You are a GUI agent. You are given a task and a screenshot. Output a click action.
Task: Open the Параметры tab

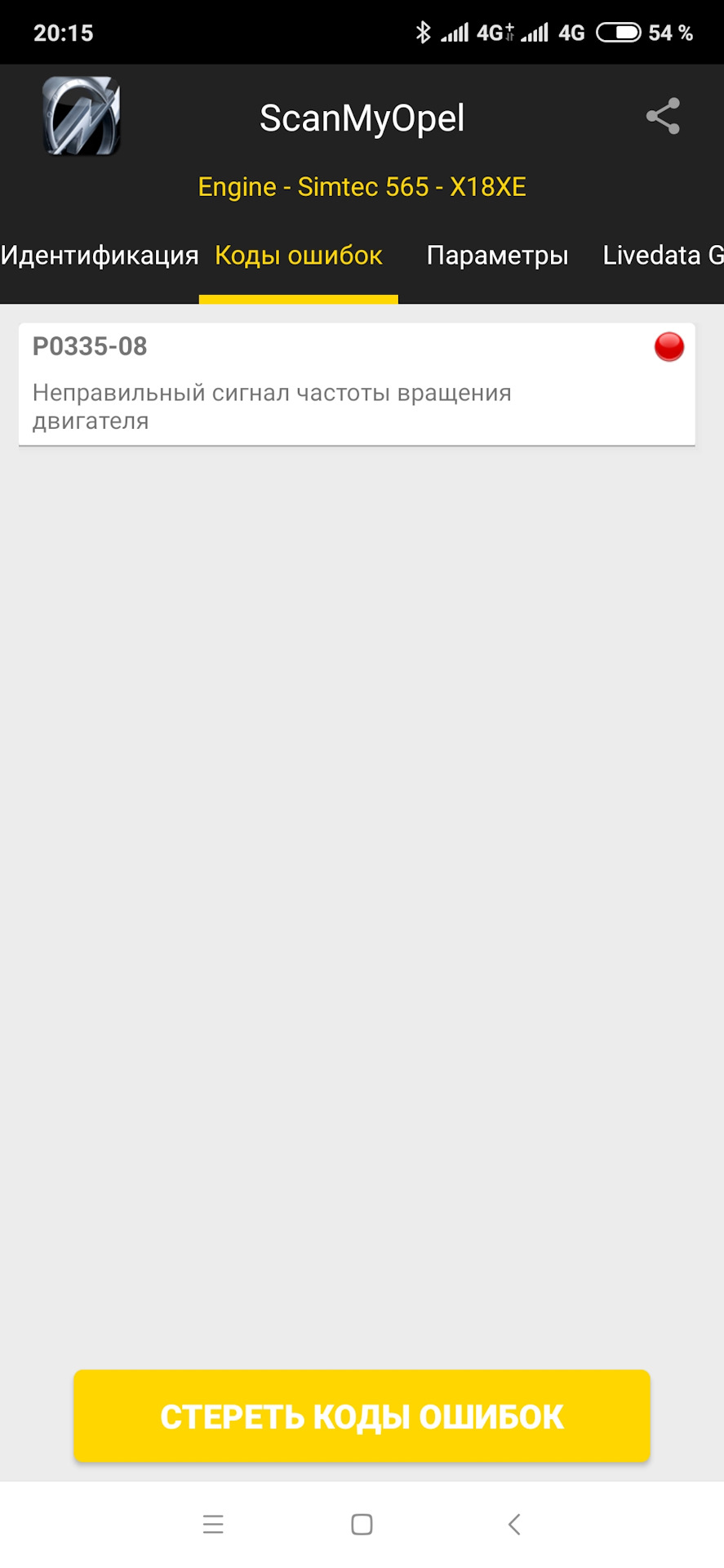497,256
